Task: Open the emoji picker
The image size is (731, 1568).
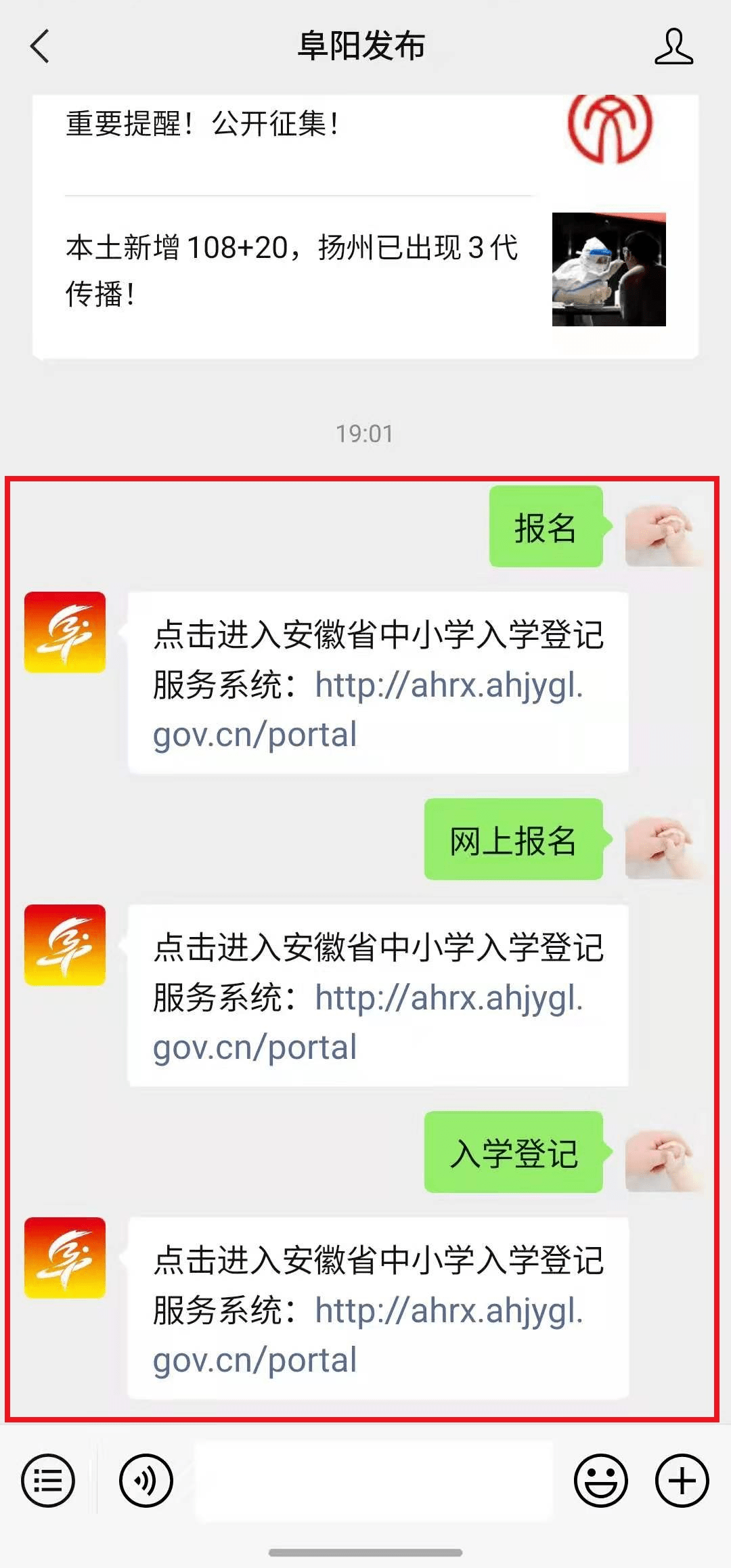Action: pos(601,1481)
